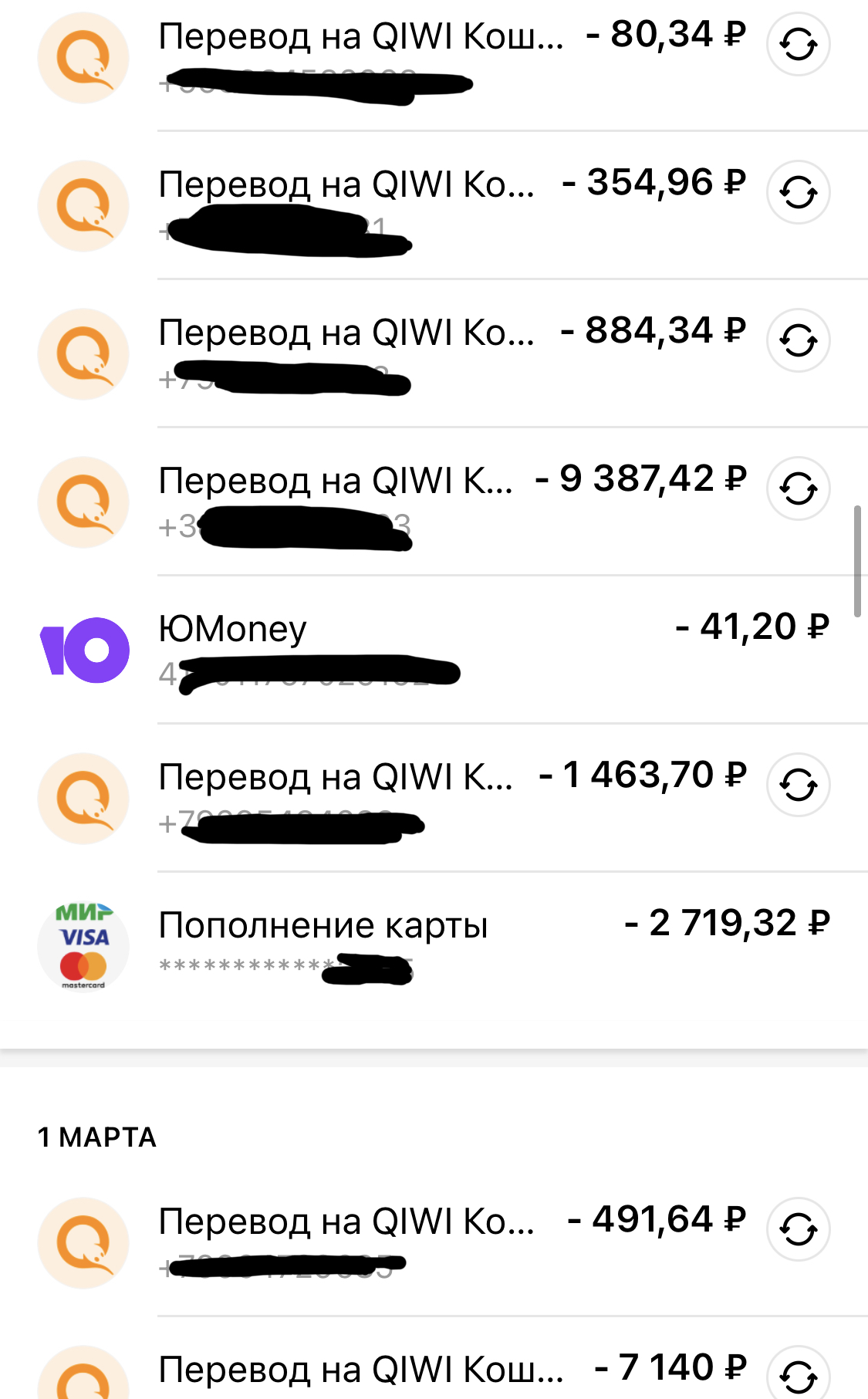Repeat the 9 387,42 ₽ QIWI transfer
The width and height of the screenshot is (868, 1399).
pos(798,488)
